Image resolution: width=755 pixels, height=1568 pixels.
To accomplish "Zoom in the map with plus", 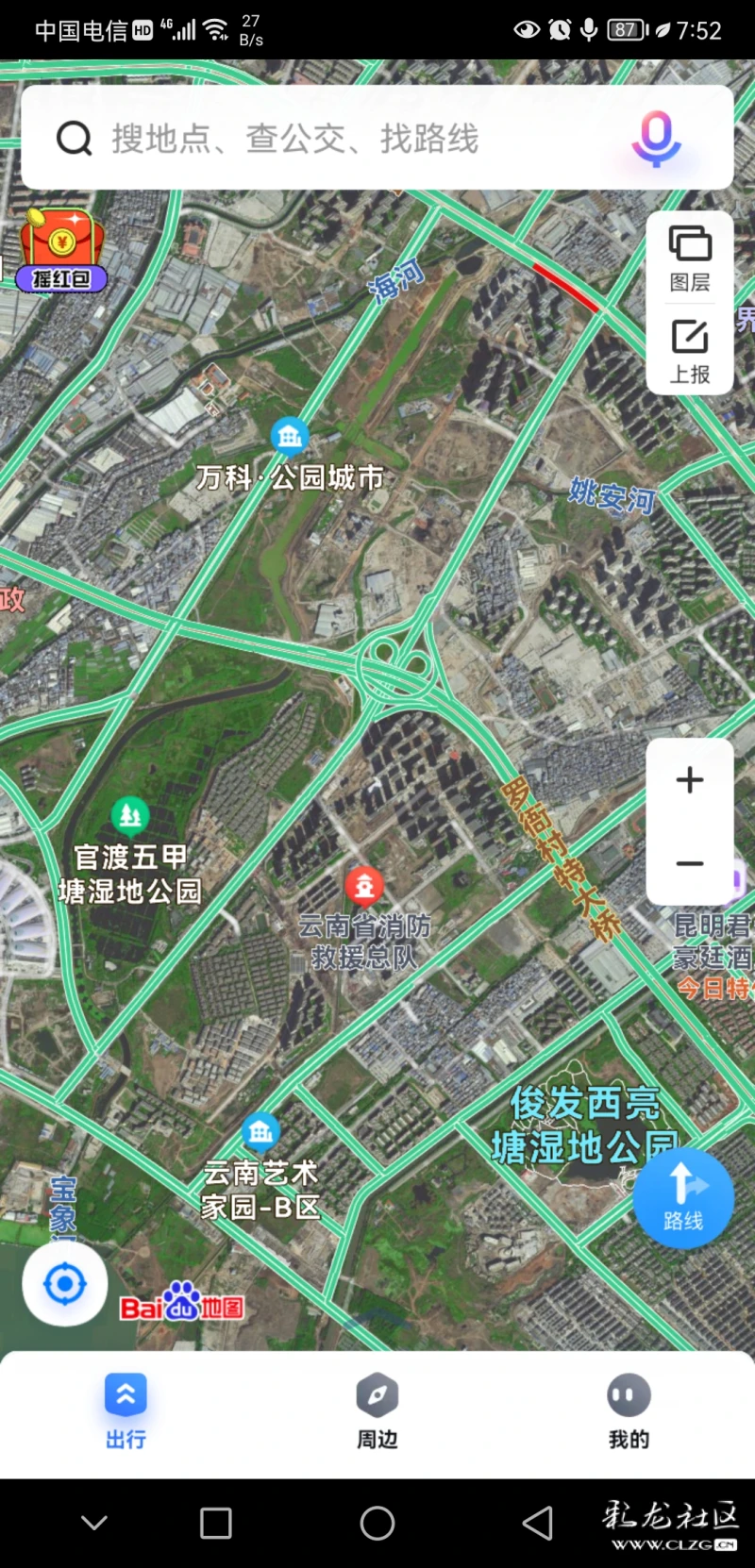I will [x=690, y=780].
